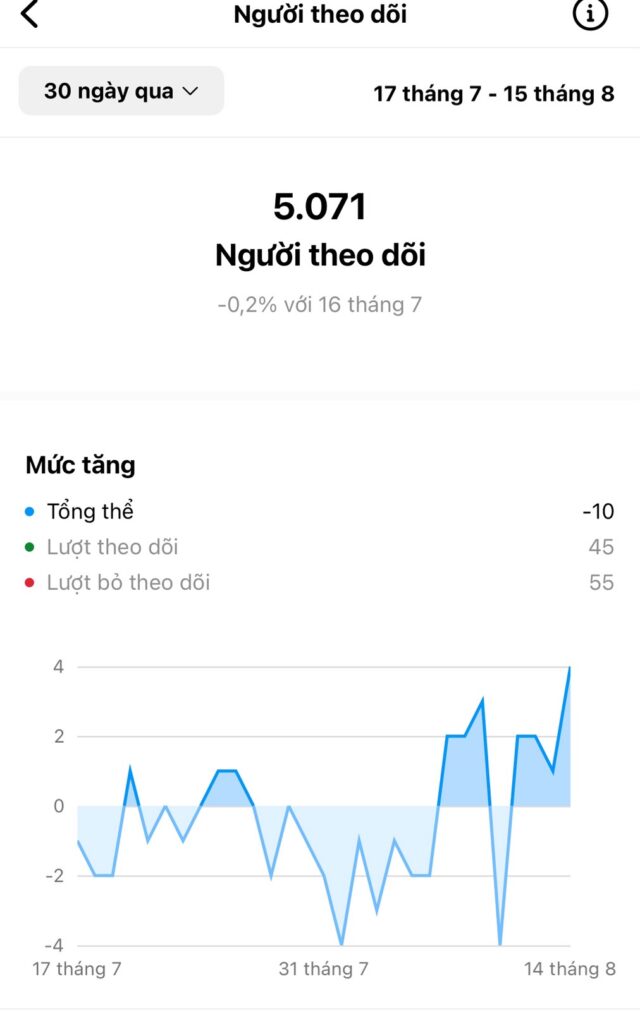Open the 30 ngày qua date range dropdown
The image size is (640, 1024).
coord(121,91)
